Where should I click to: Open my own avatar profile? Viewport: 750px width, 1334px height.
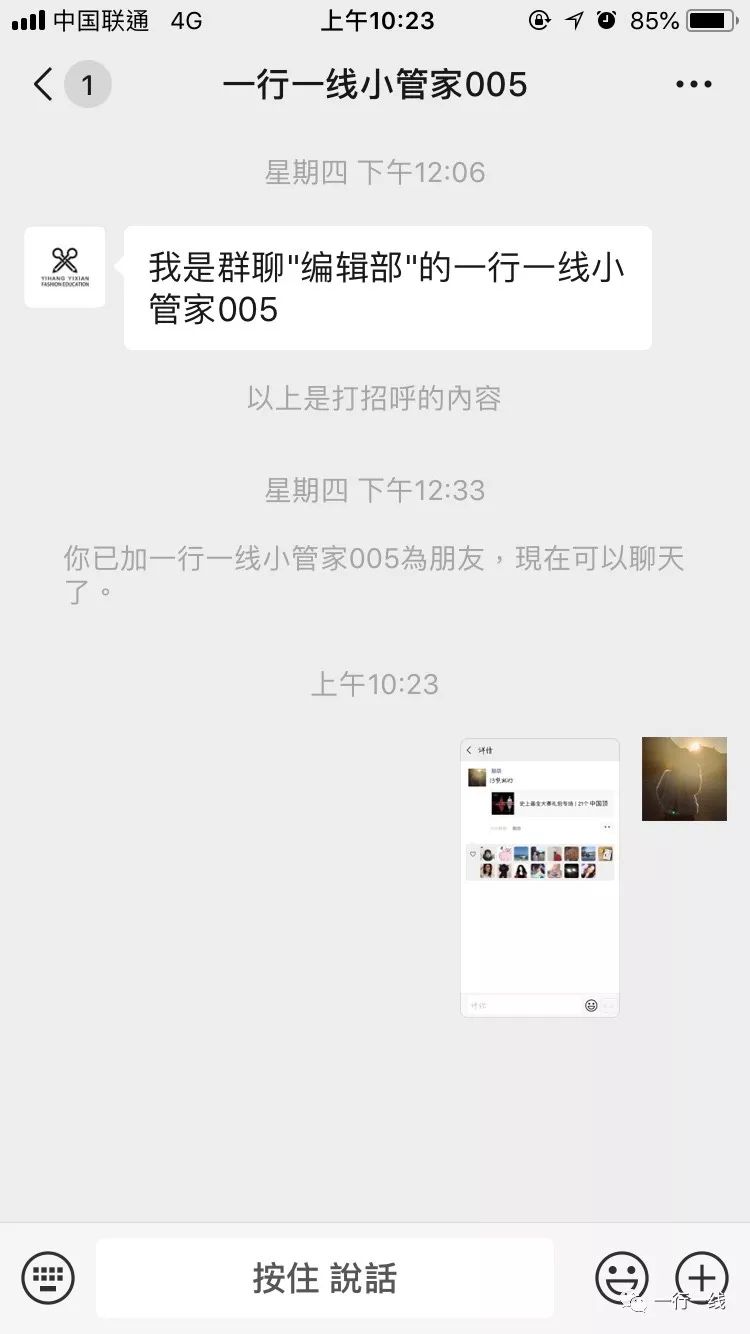coord(684,779)
